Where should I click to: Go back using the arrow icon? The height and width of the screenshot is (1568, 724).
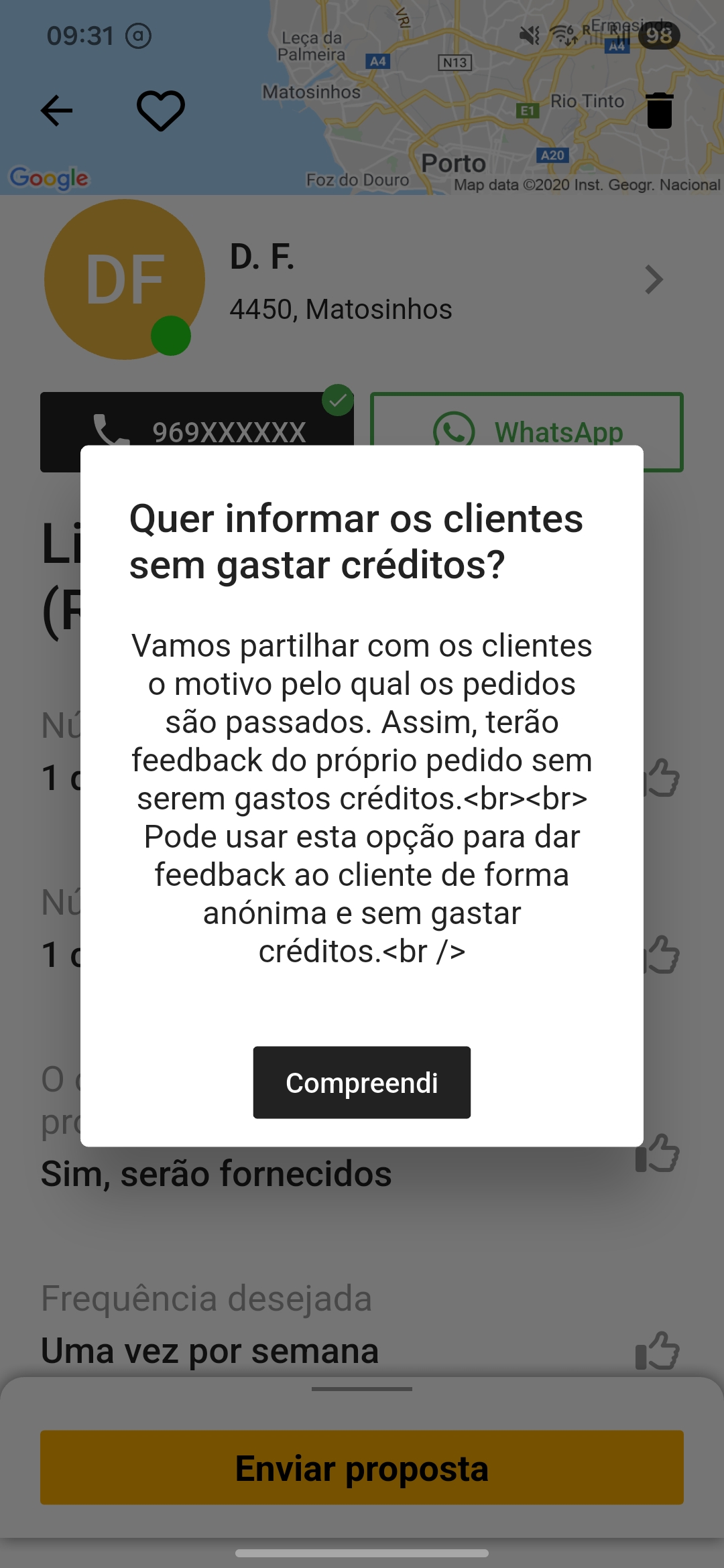pos(57,111)
